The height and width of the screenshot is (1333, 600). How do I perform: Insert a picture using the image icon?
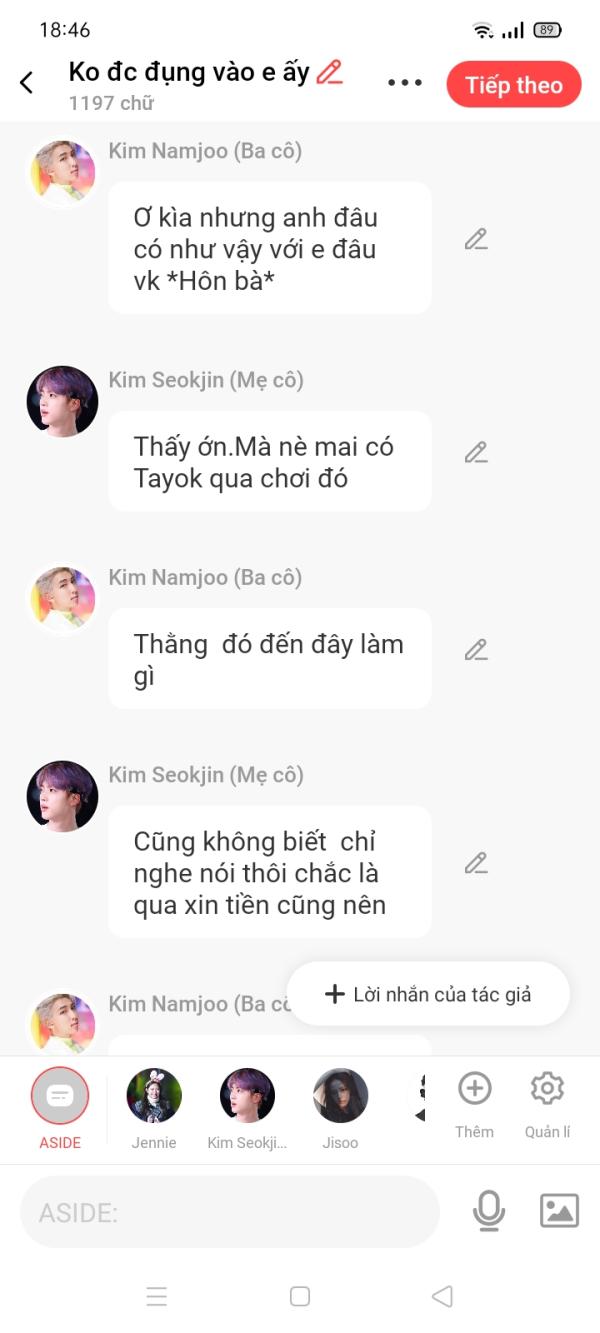pyautogui.click(x=559, y=1211)
